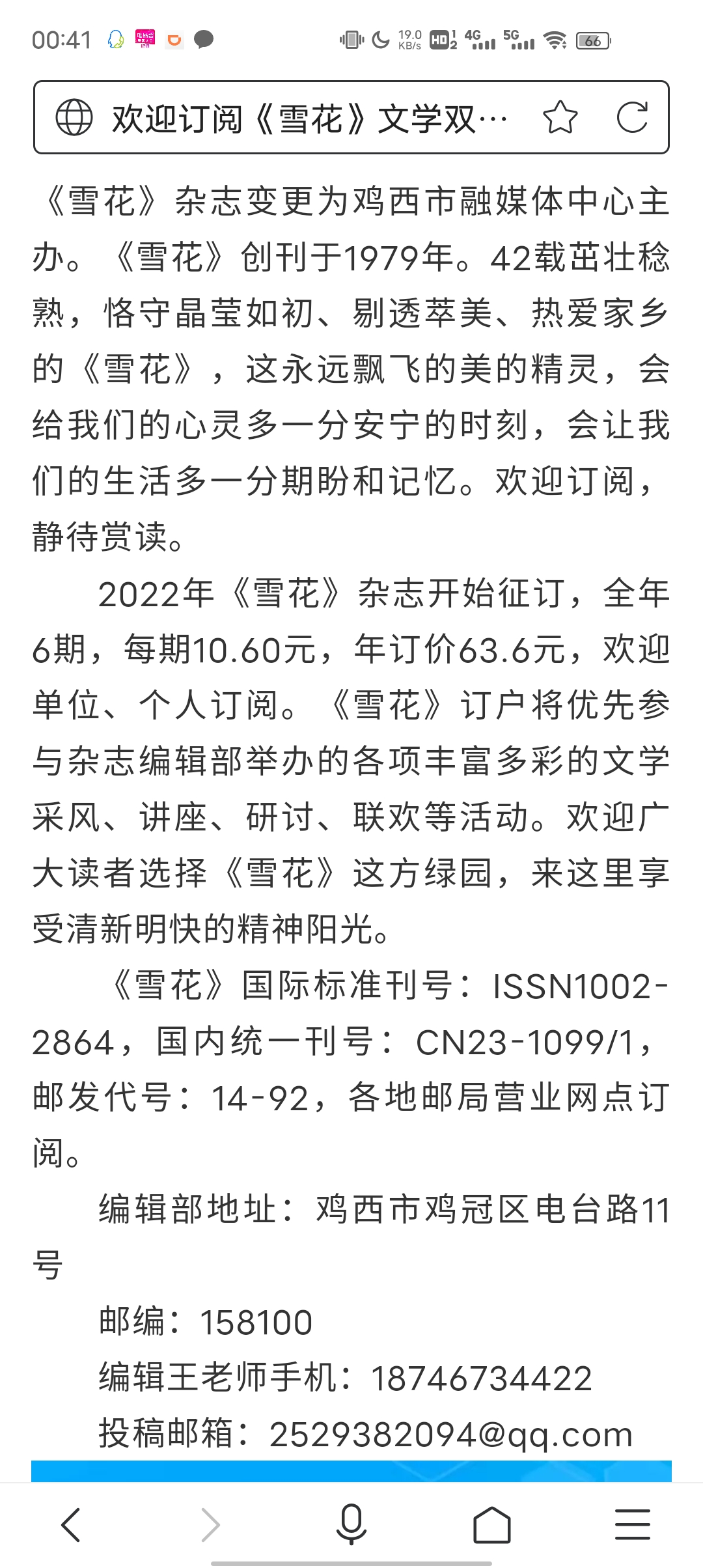Start voice search with the microphone

(x=351, y=1525)
